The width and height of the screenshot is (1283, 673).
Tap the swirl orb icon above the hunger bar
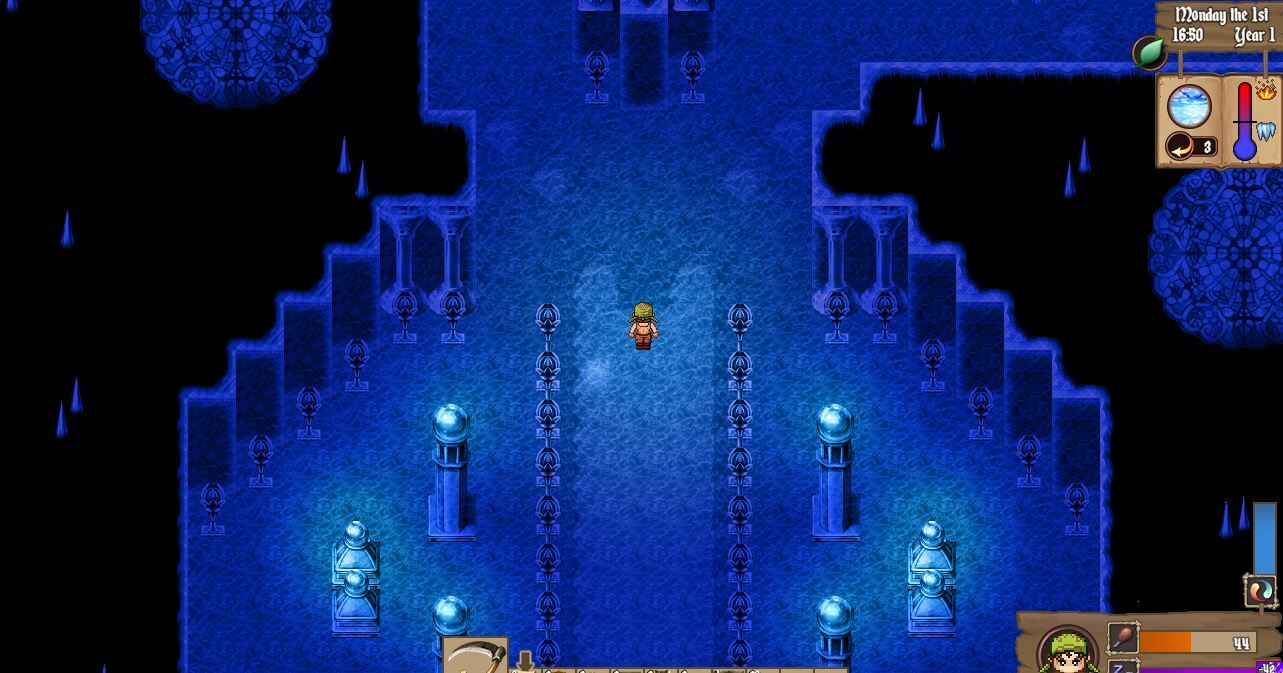coord(1260,591)
